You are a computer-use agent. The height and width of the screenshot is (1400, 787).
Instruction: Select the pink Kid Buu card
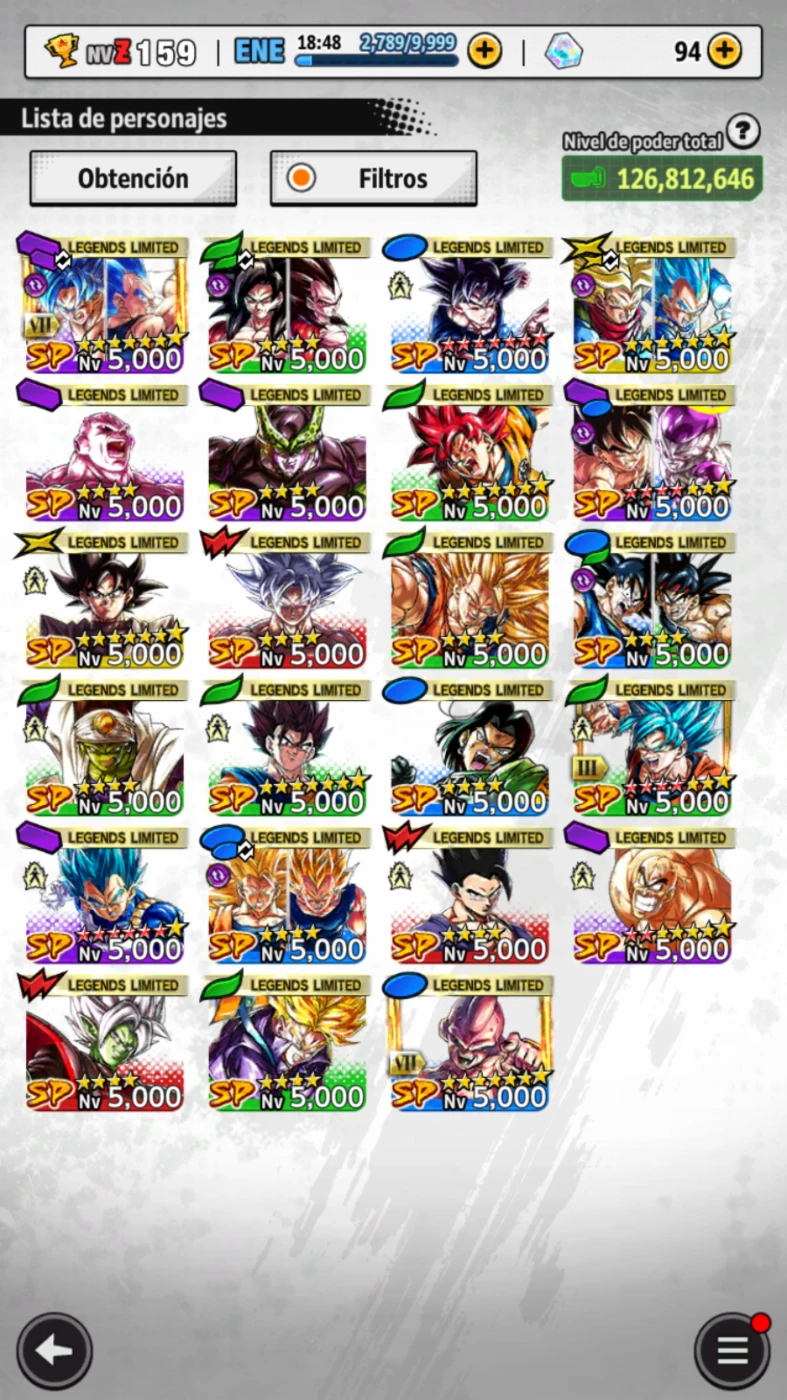(x=469, y=1042)
